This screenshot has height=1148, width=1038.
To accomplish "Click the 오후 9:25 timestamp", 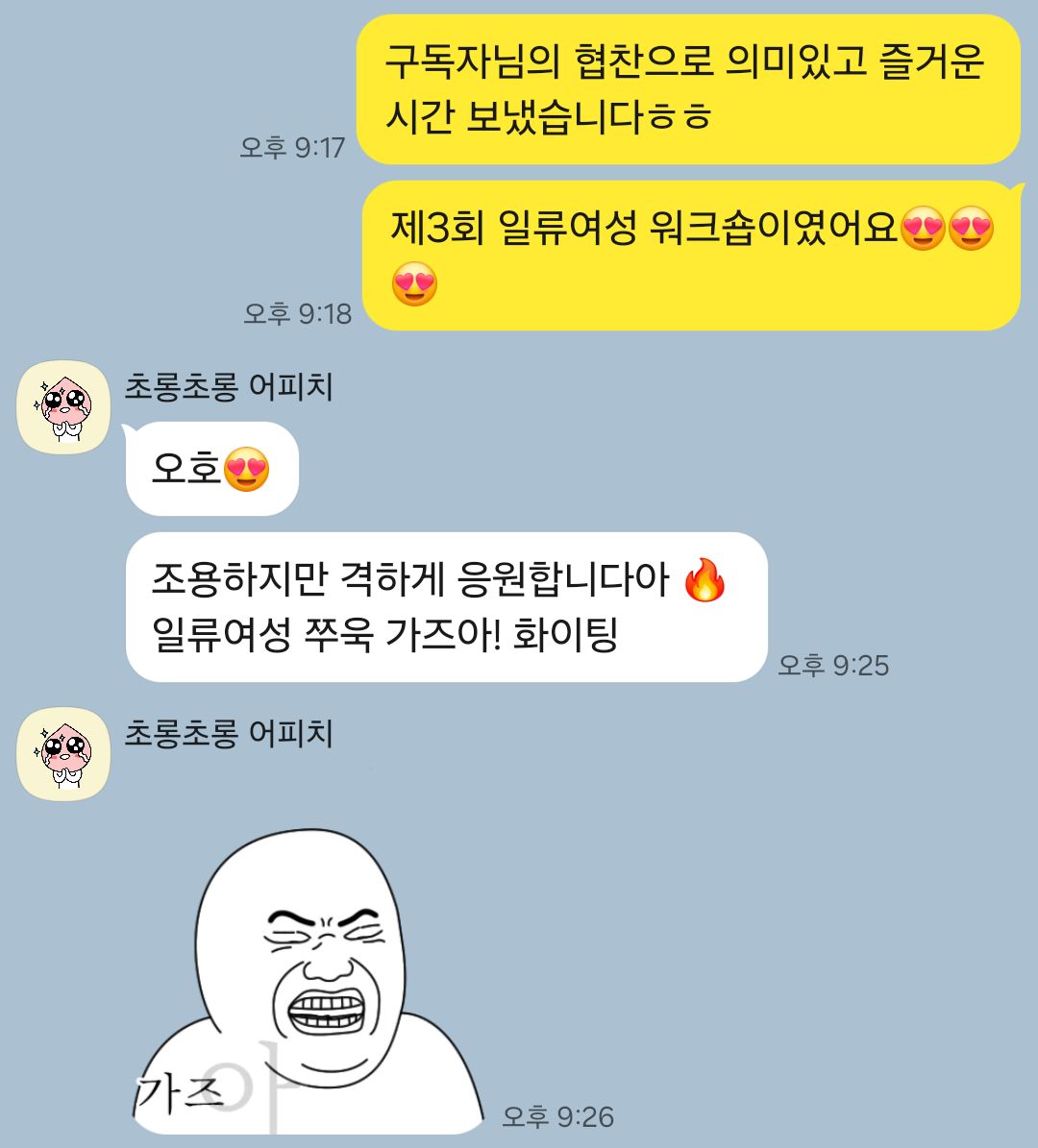I will point(831,665).
